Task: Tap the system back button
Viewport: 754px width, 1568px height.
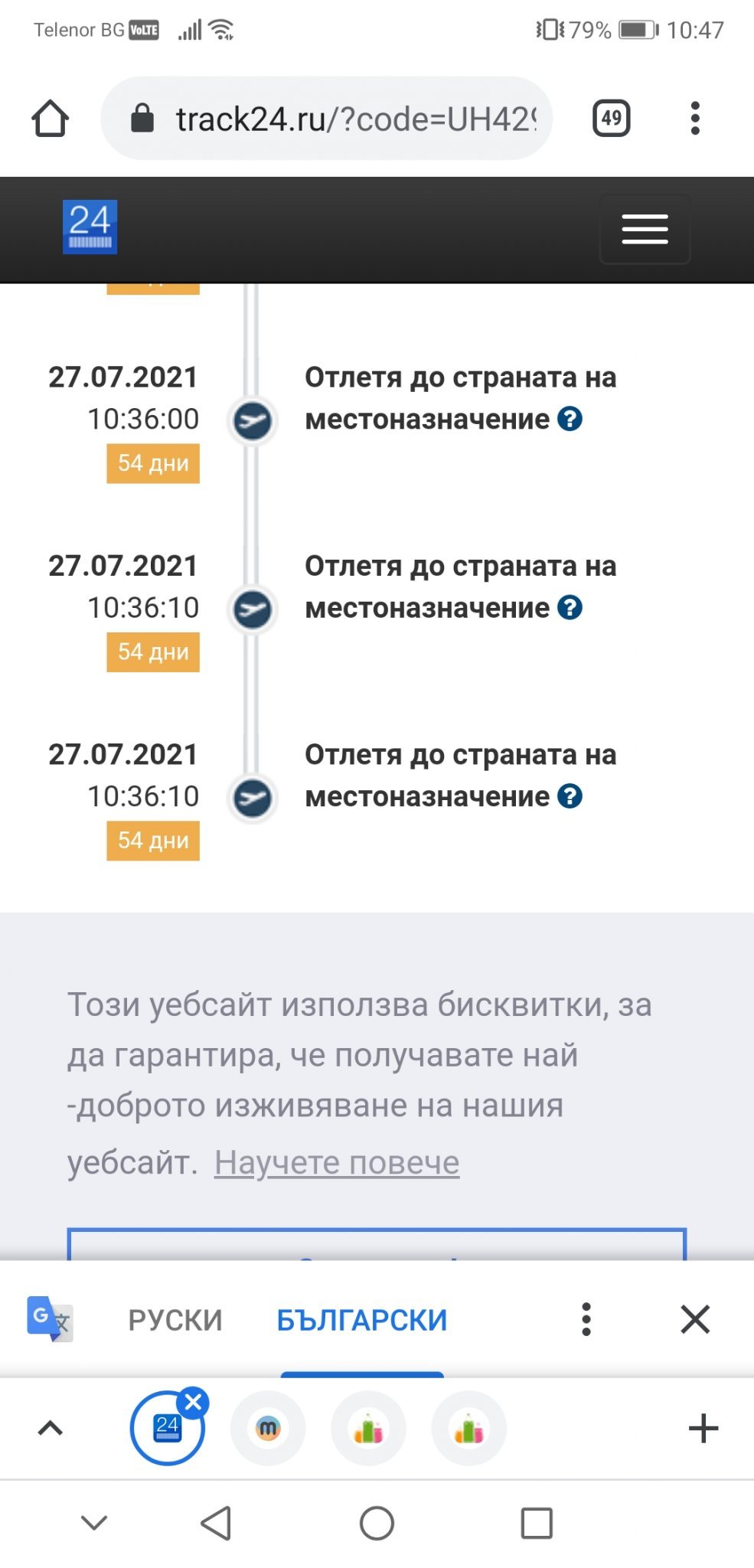Action: (216, 1523)
